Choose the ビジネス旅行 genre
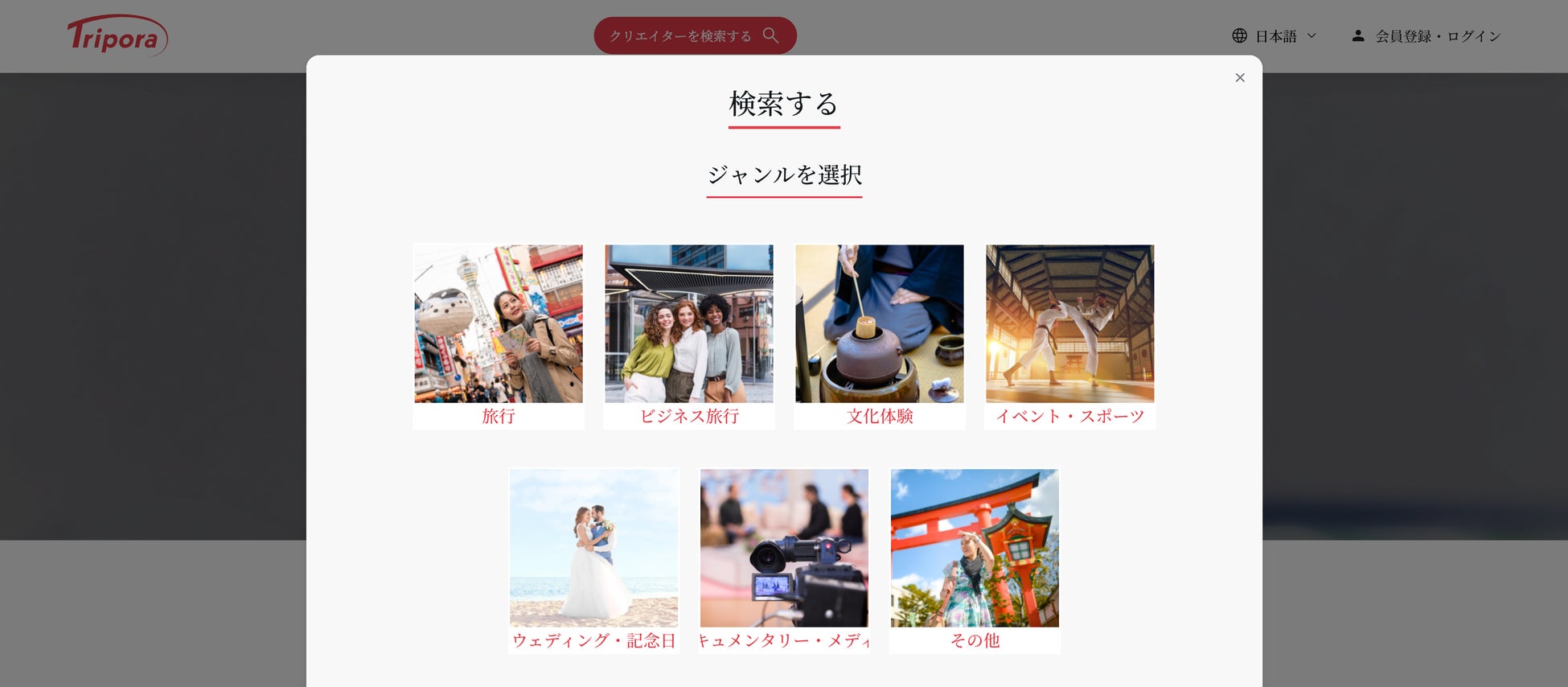Image resolution: width=1568 pixels, height=687 pixels. (x=689, y=336)
